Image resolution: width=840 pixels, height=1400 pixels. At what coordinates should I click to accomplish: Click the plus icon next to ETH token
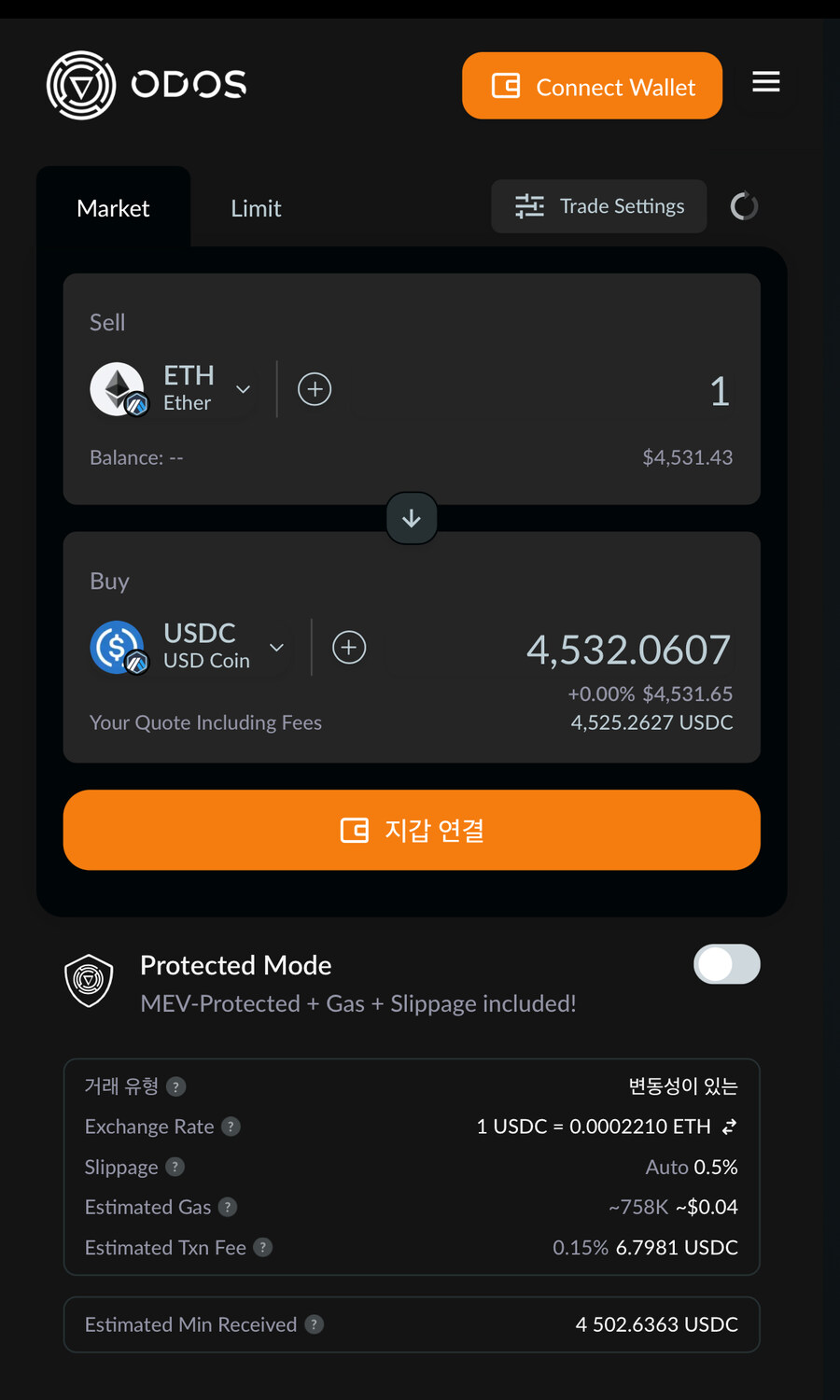(315, 389)
